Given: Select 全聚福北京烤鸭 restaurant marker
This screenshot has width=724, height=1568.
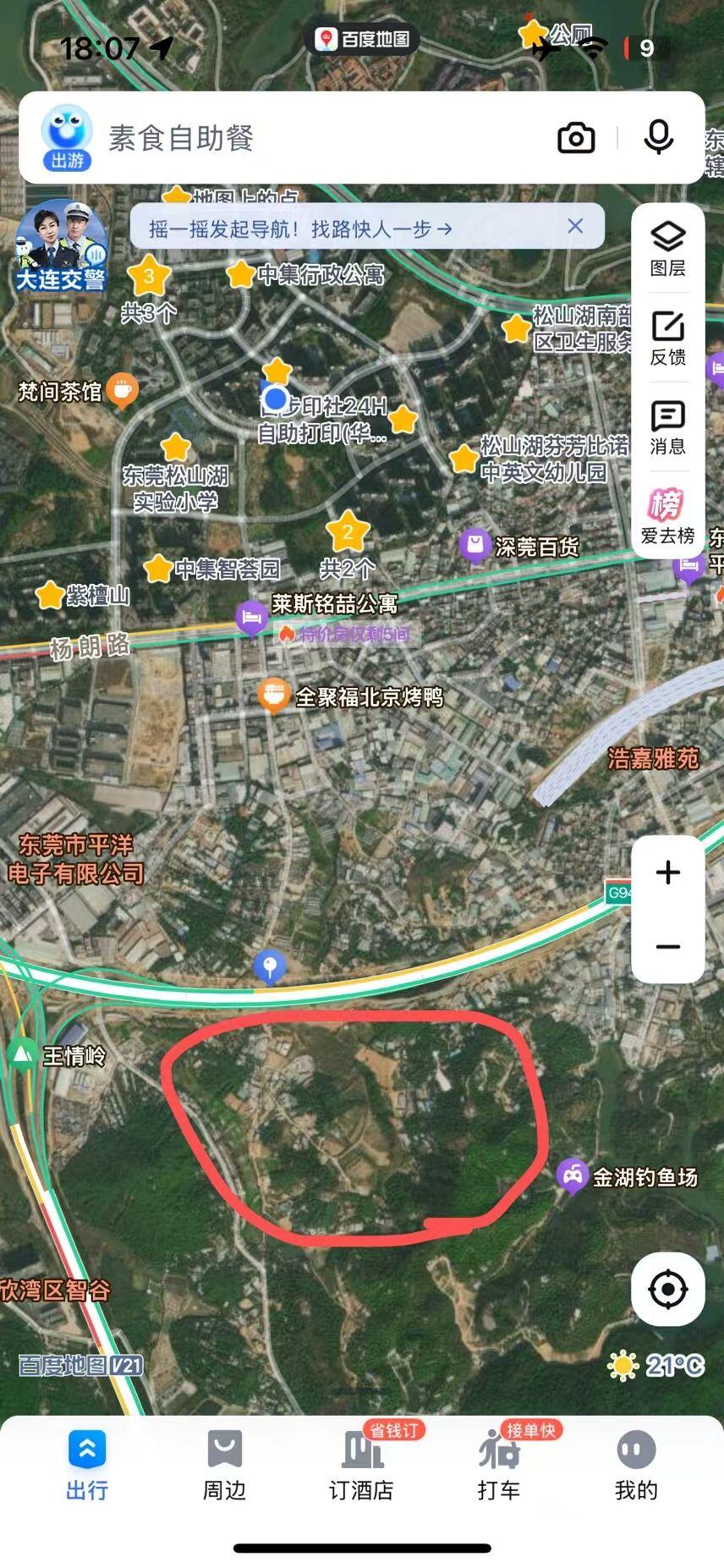Looking at the screenshot, I should (x=274, y=696).
